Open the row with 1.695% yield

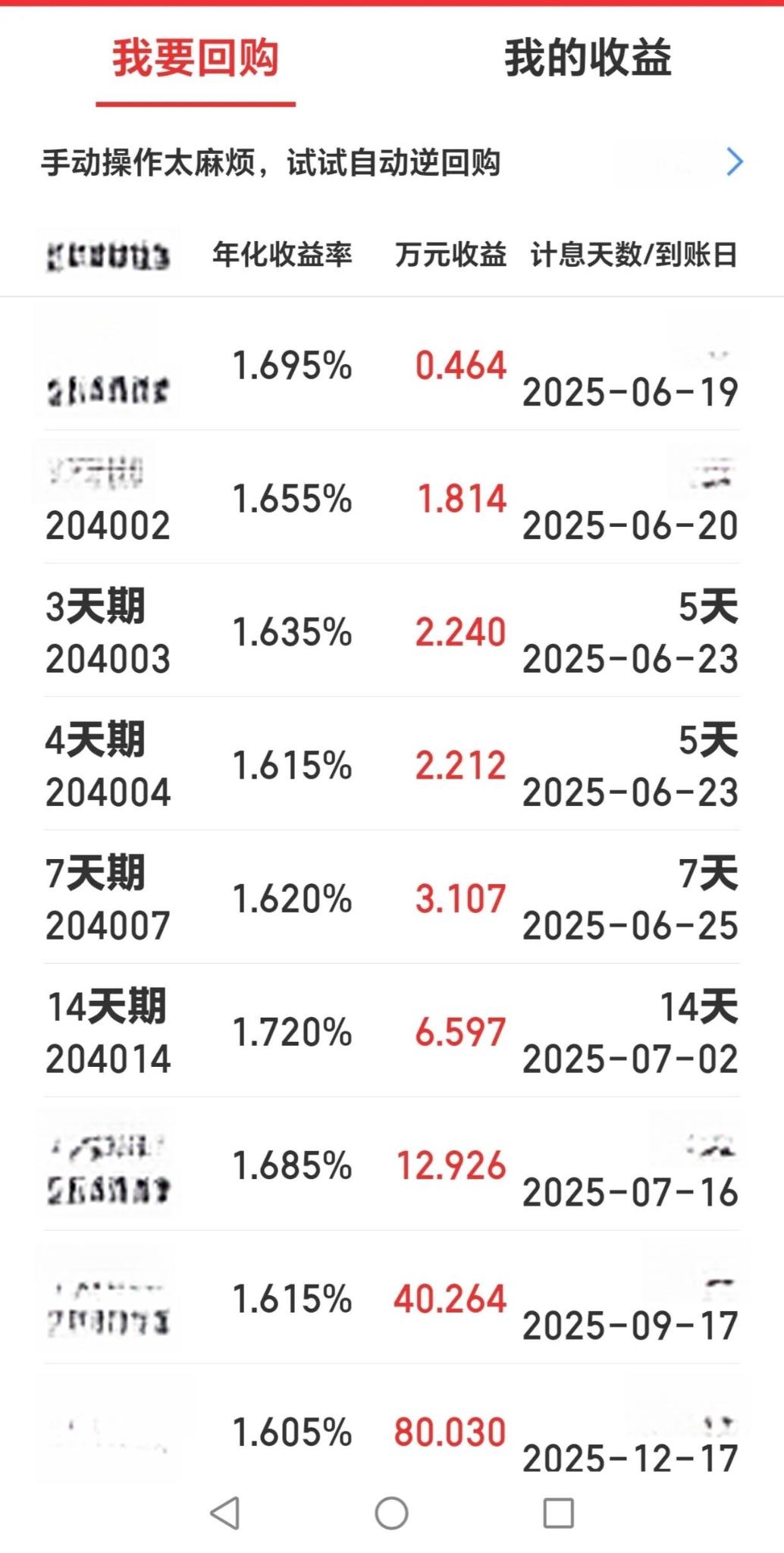(392, 364)
